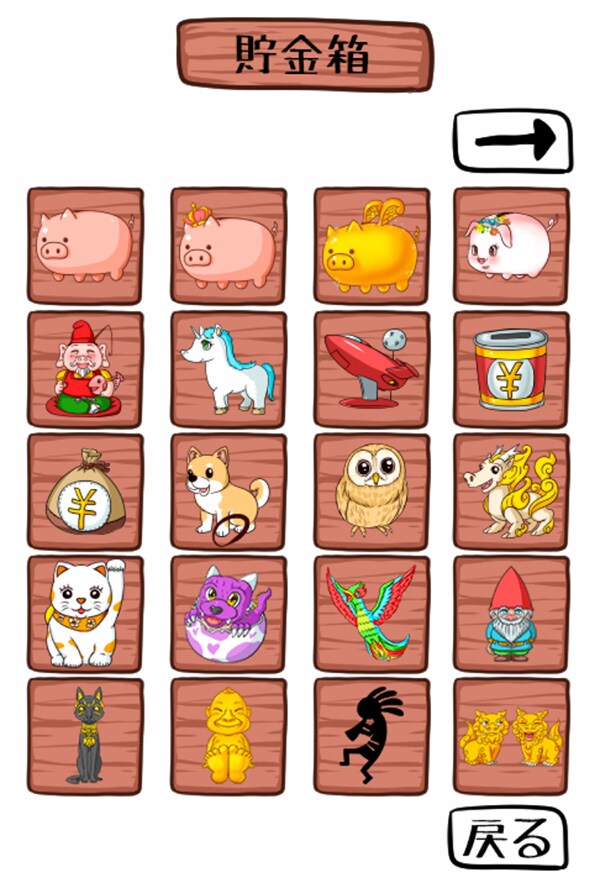This screenshot has width=600, height=881.
Task: Select the black Kokopelli flute player
Action: click(x=371, y=736)
